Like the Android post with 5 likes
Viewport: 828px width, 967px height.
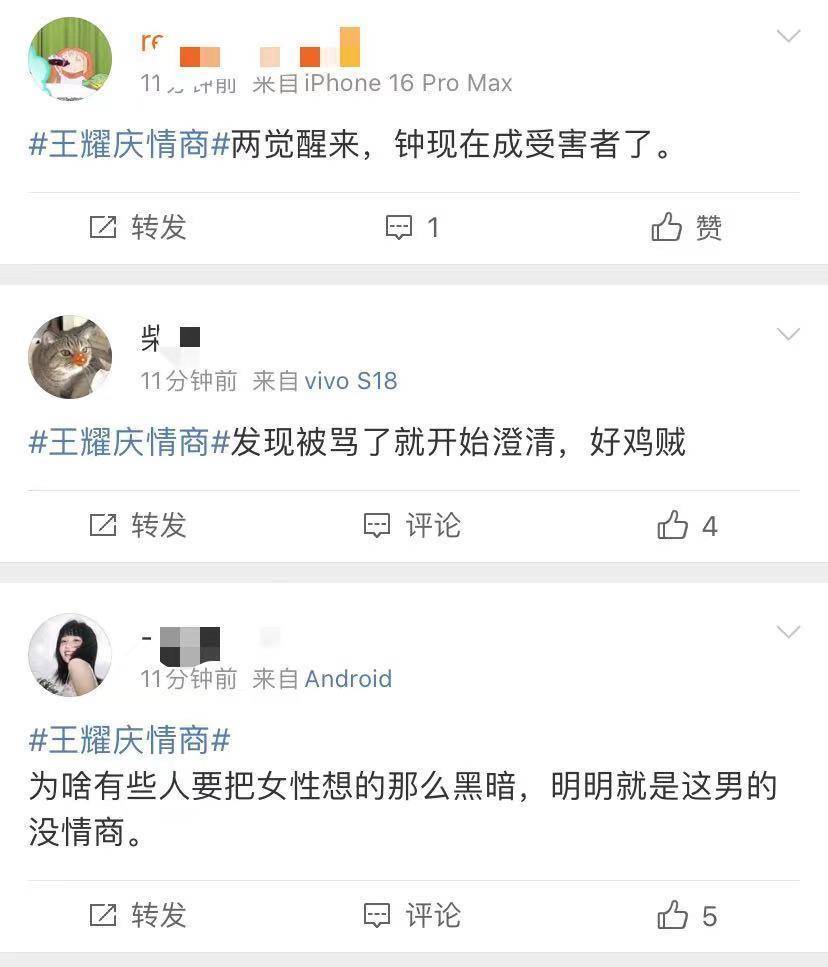tap(687, 915)
